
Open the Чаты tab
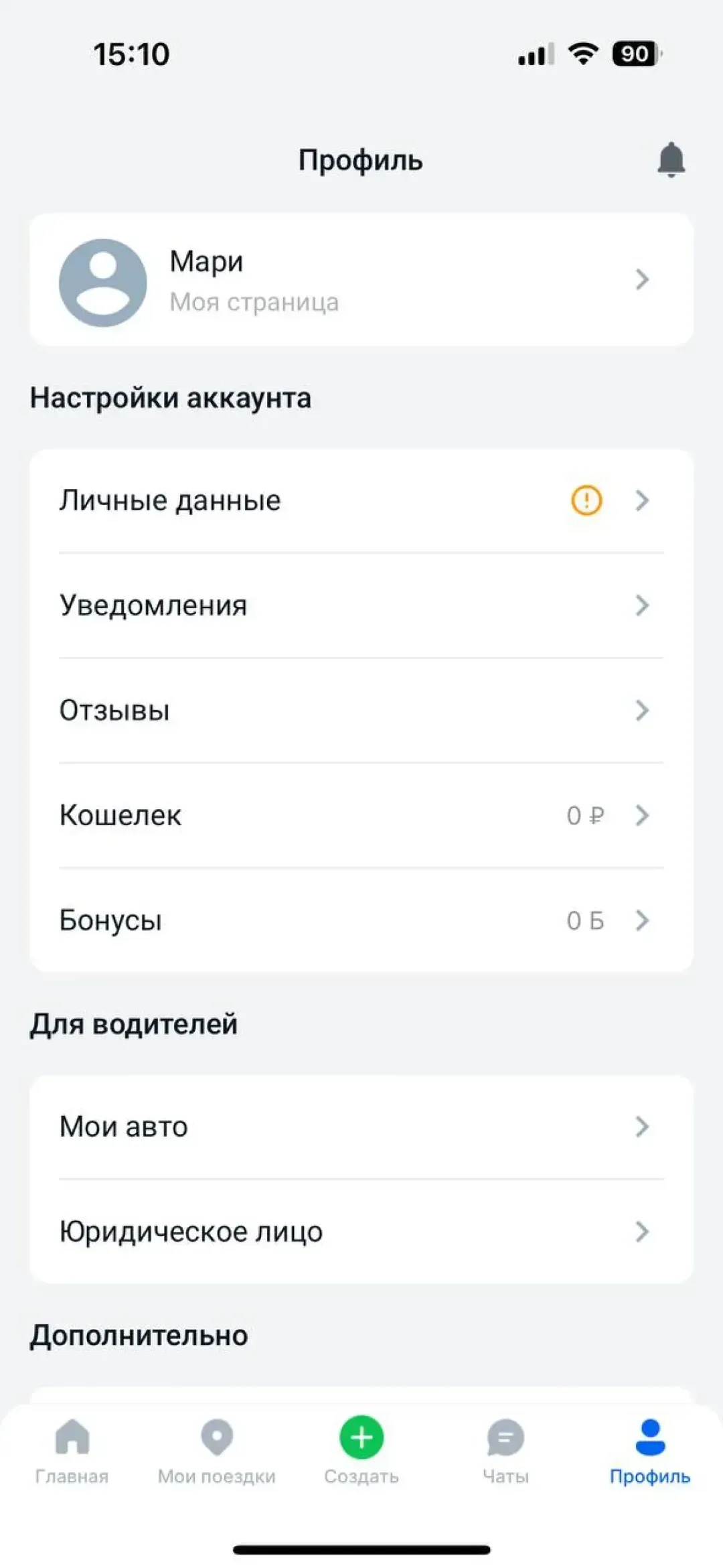point(505,1451)
